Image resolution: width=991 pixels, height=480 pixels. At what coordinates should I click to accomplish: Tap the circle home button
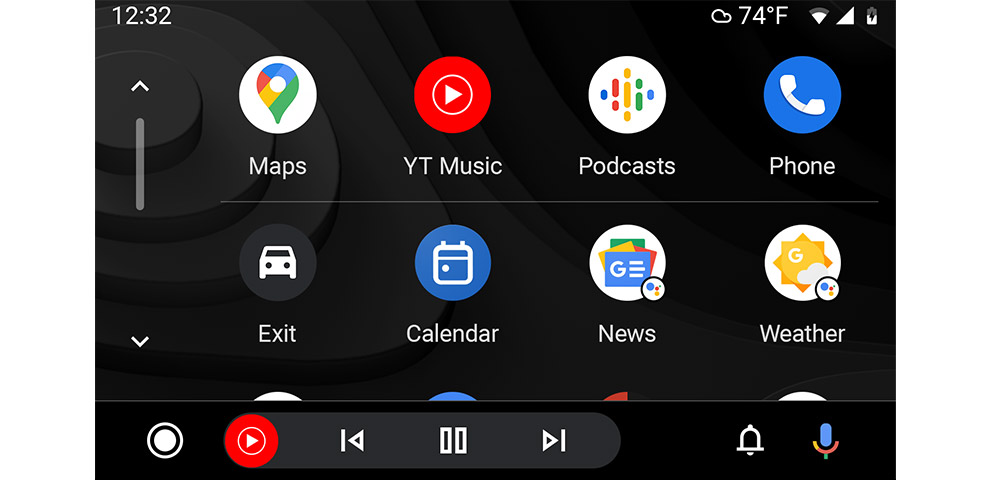(165, 440)
